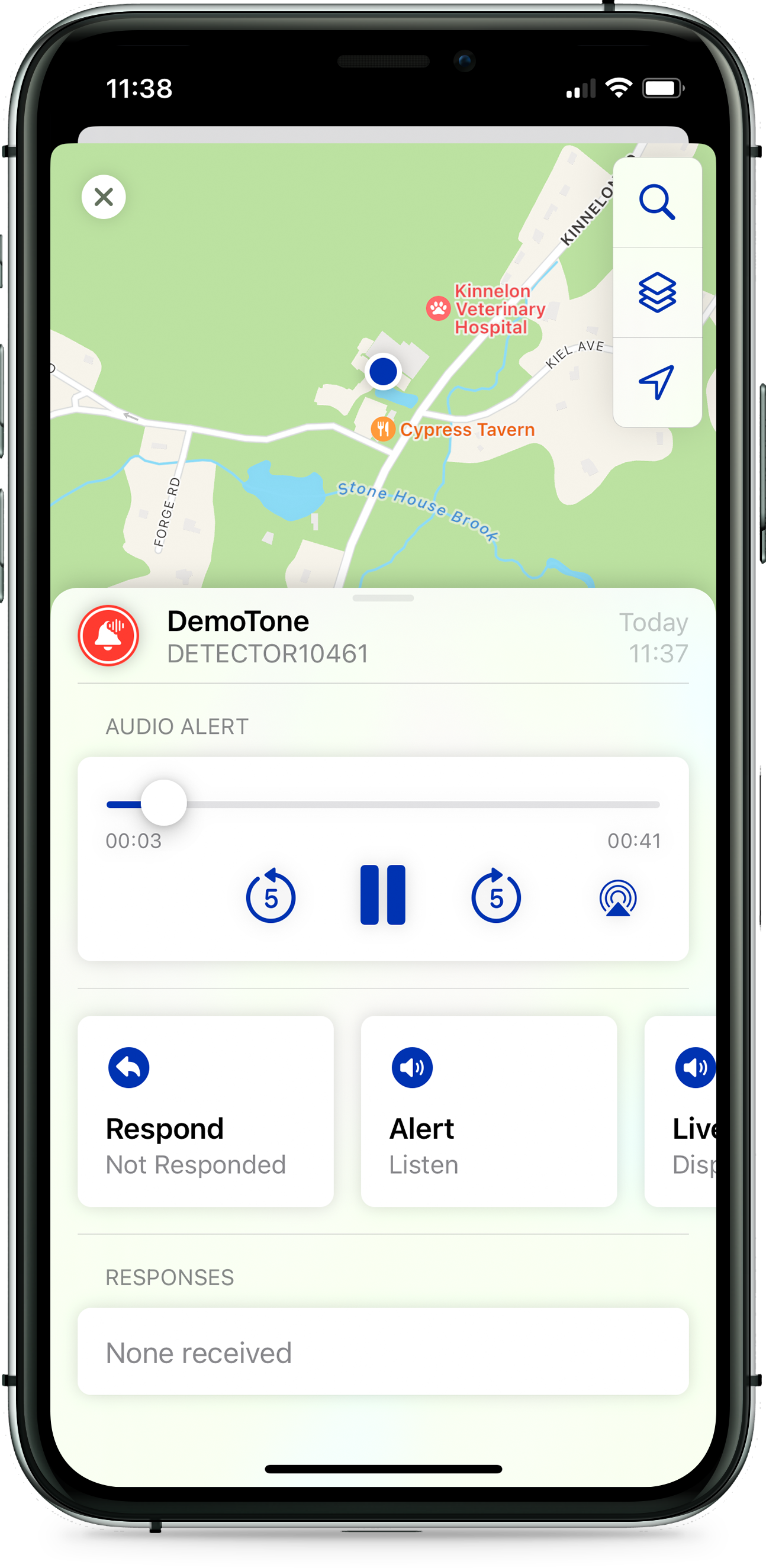Rewind audio alert 5 seconds
Viewport: 766px width, 1568px height.
click(x=271, y=896)
